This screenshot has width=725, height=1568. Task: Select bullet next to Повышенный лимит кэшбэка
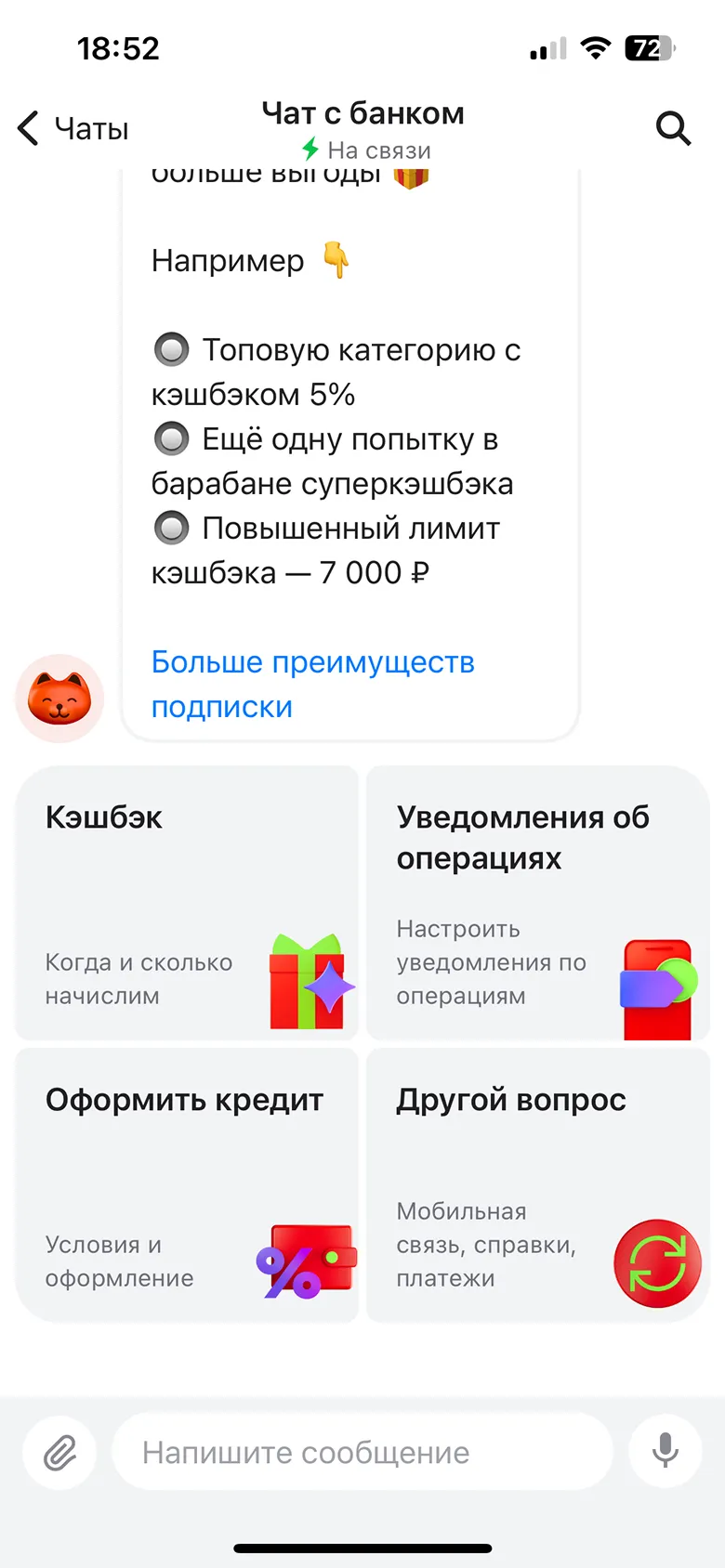tap(171, 528)
